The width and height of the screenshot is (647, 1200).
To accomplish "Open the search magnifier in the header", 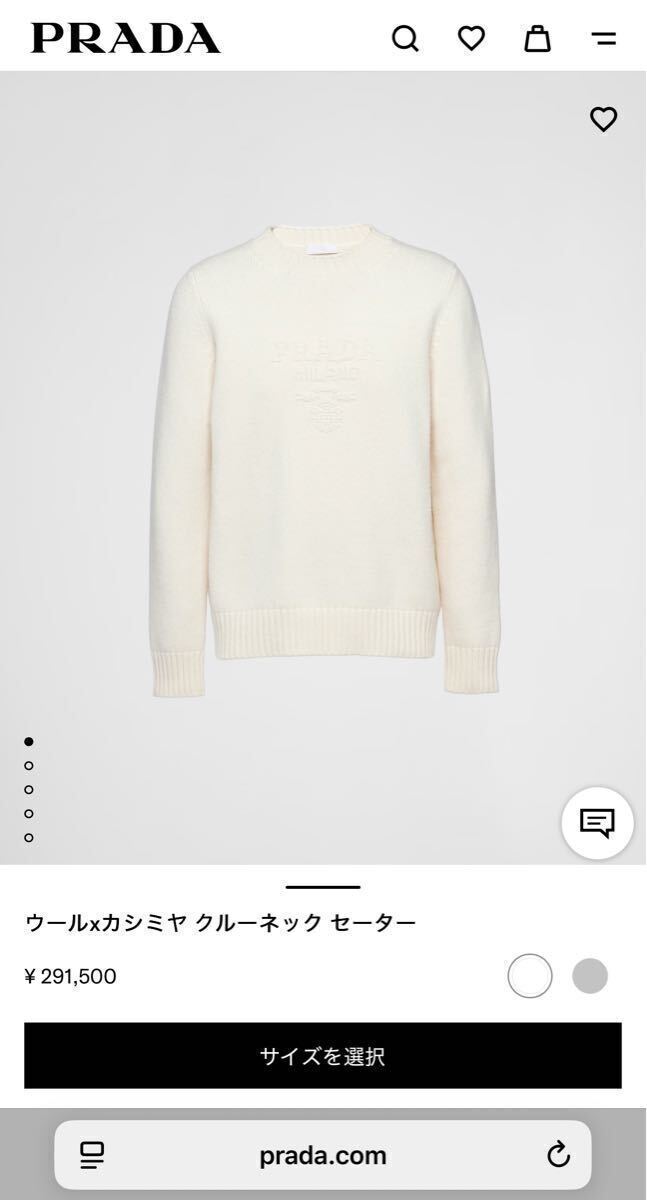I will tap(405, 39).
